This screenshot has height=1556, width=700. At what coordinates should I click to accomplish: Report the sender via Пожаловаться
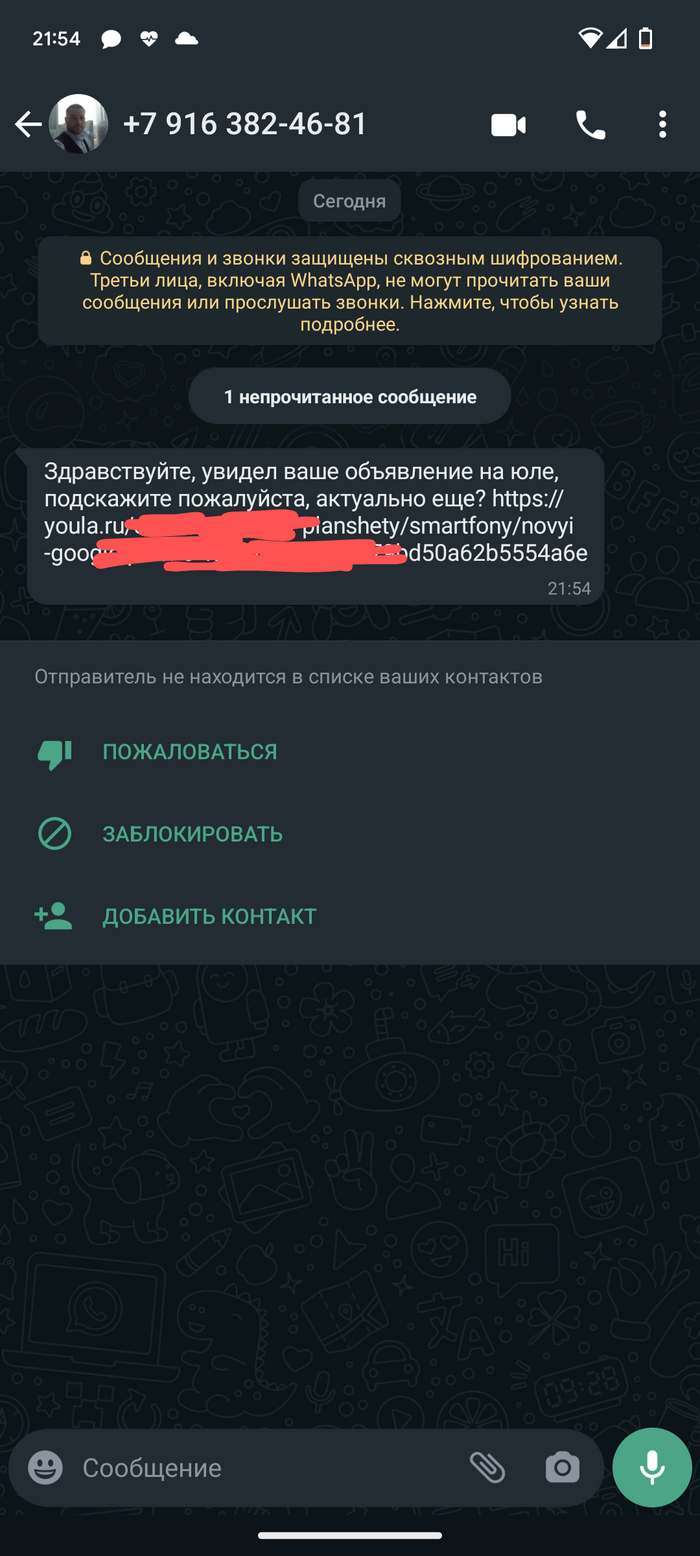tap(189, 752)
